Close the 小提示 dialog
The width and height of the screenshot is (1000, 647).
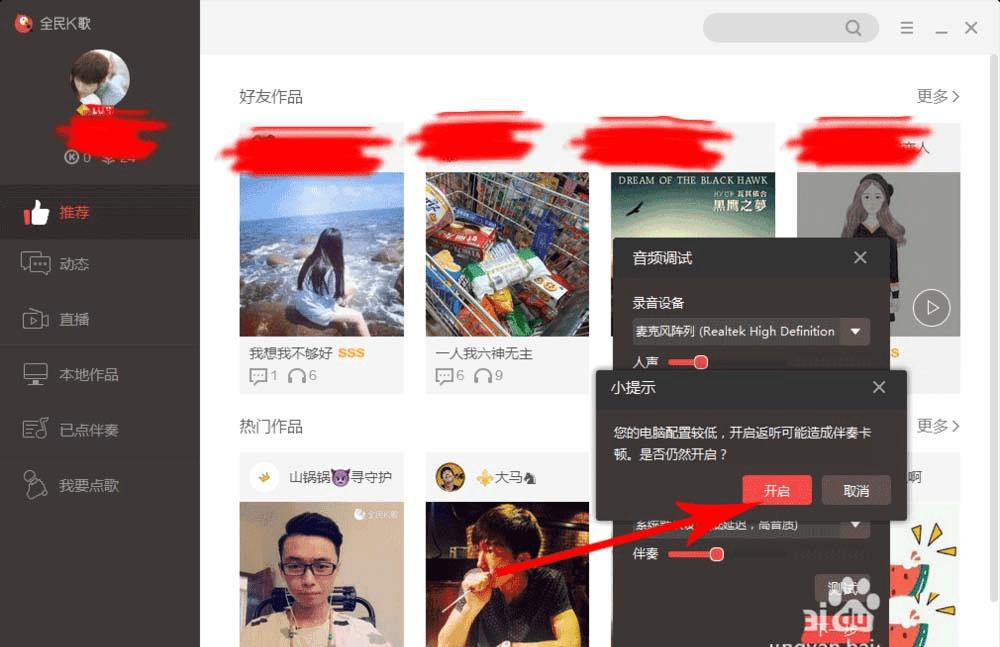tap(879, 387)
